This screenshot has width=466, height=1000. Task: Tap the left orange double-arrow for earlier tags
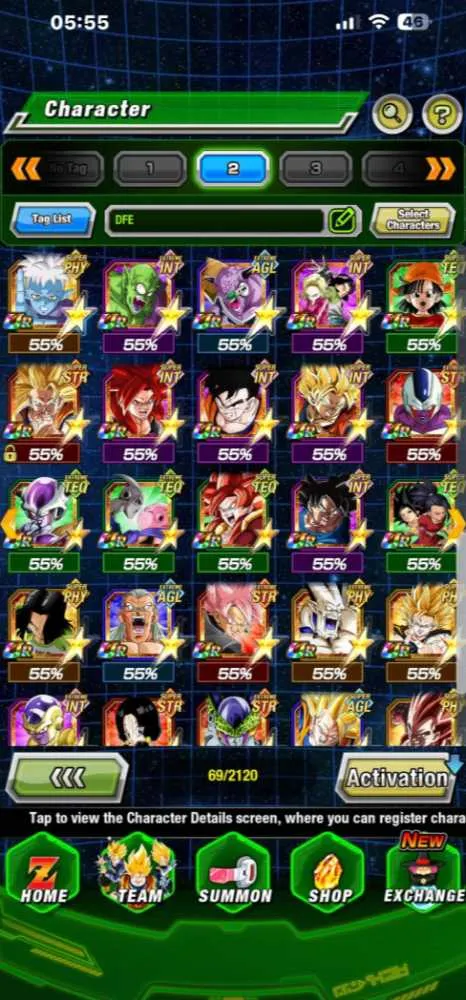coord(26,169)
